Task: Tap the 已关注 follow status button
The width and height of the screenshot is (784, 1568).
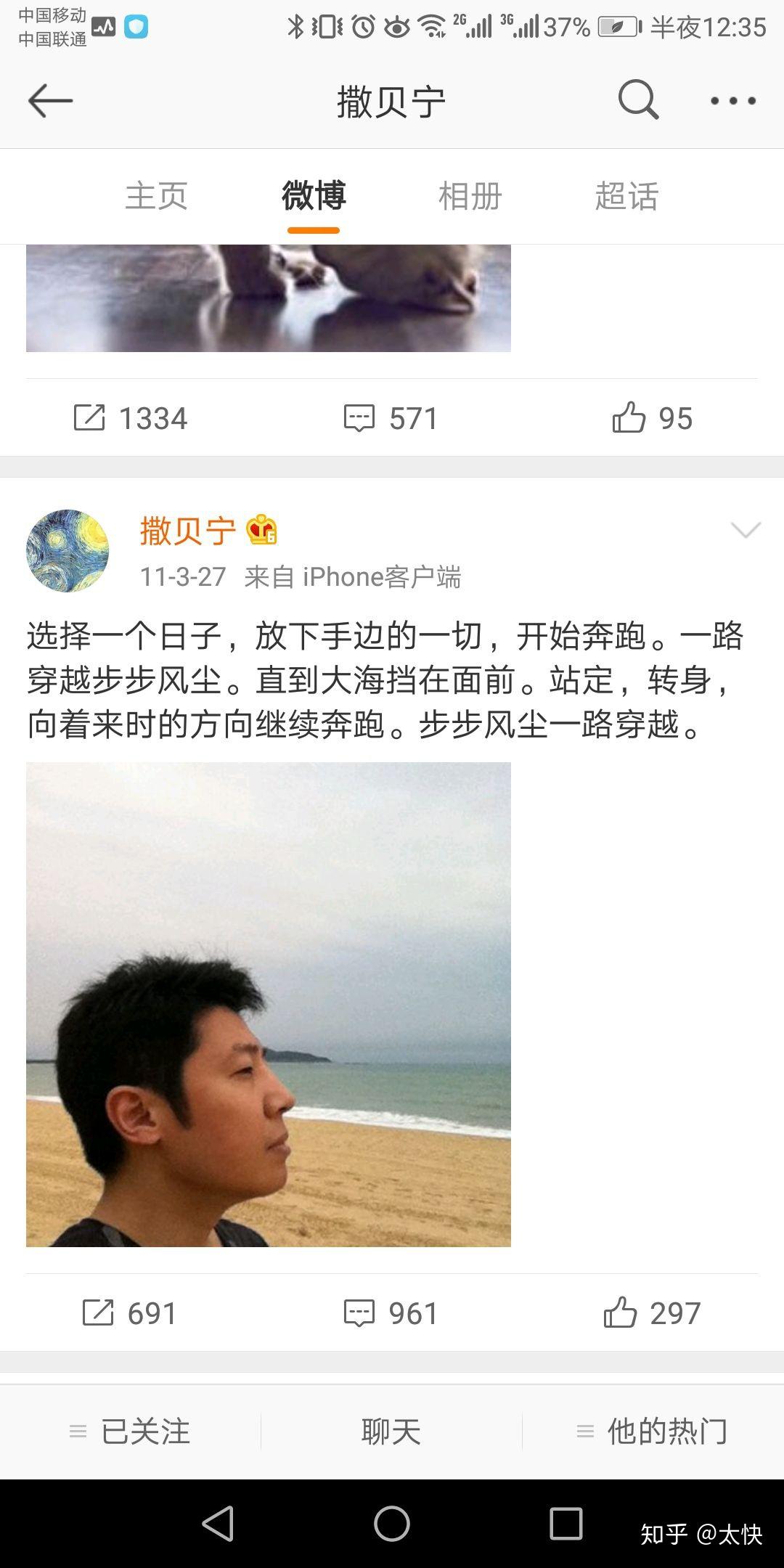Action: (130, 1432)
